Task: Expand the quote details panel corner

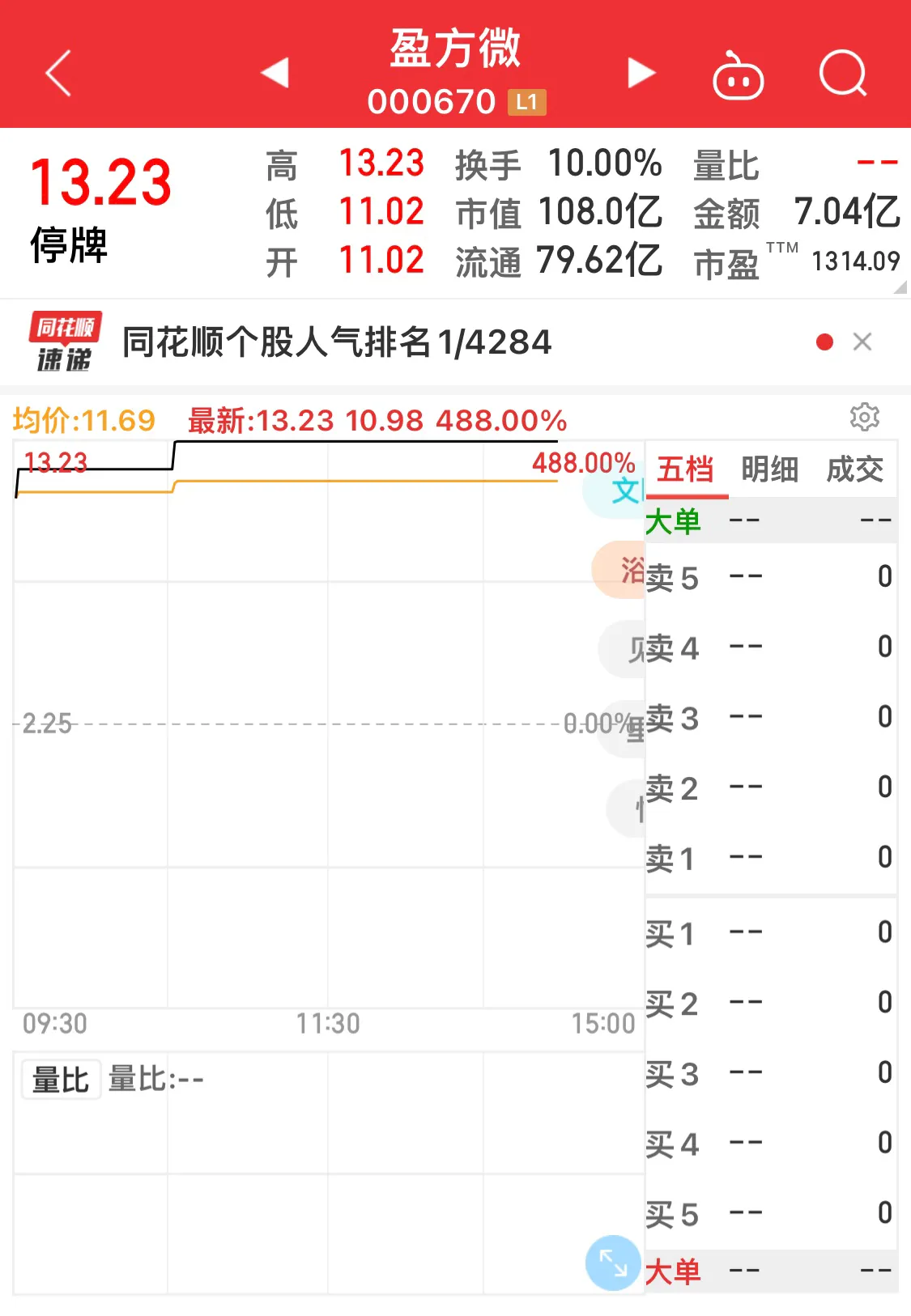Action: coord(899,287)
